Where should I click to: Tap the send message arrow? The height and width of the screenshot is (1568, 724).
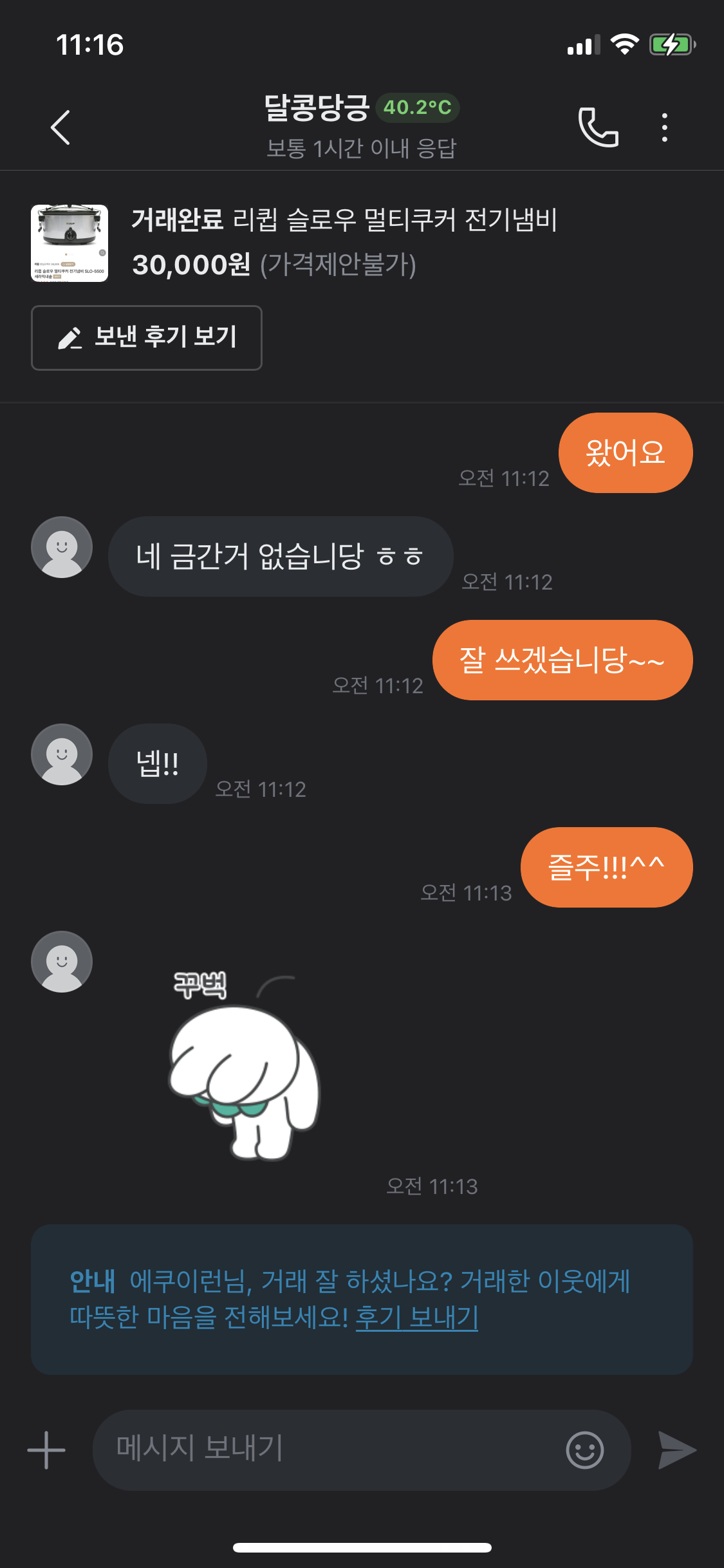point(677,1450)
